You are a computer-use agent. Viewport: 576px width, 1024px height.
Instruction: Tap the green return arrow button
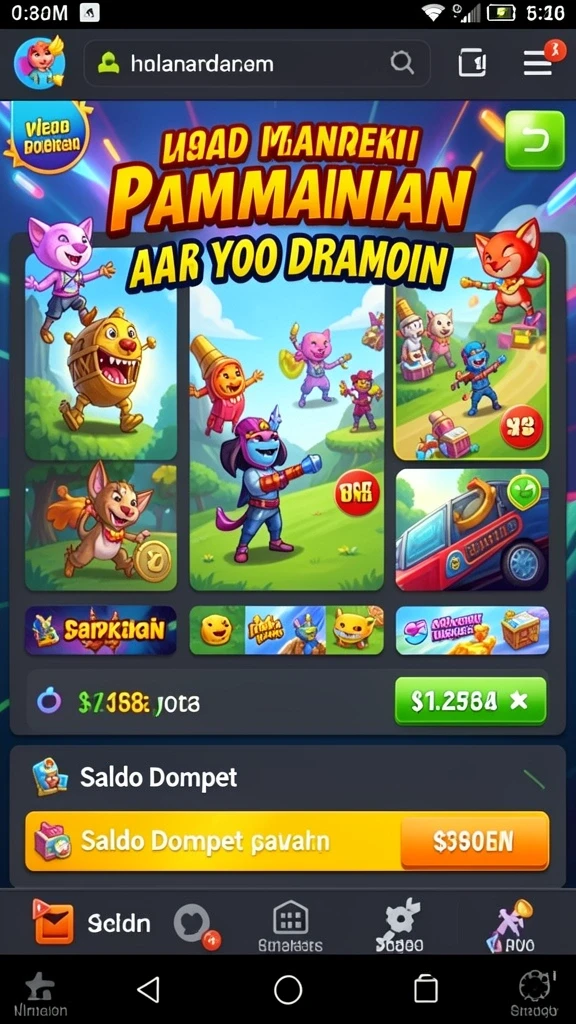534,140
